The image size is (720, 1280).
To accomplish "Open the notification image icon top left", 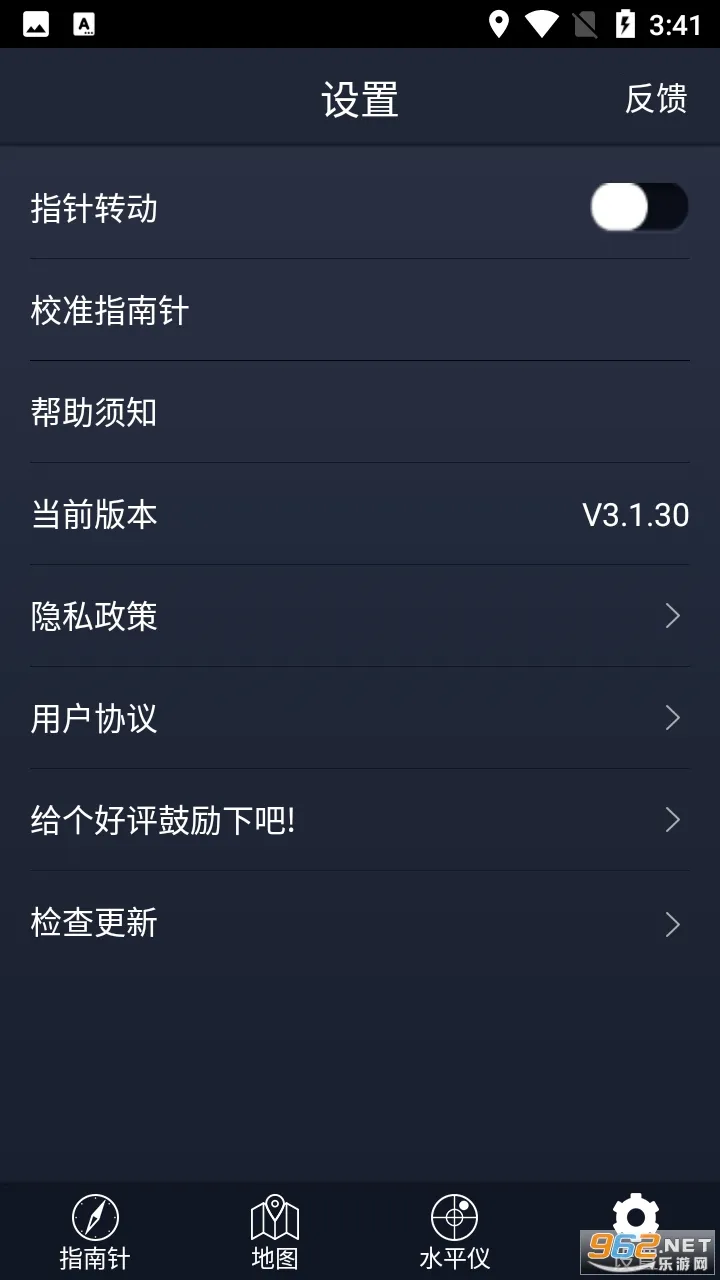I will click(x=34, y=22).
